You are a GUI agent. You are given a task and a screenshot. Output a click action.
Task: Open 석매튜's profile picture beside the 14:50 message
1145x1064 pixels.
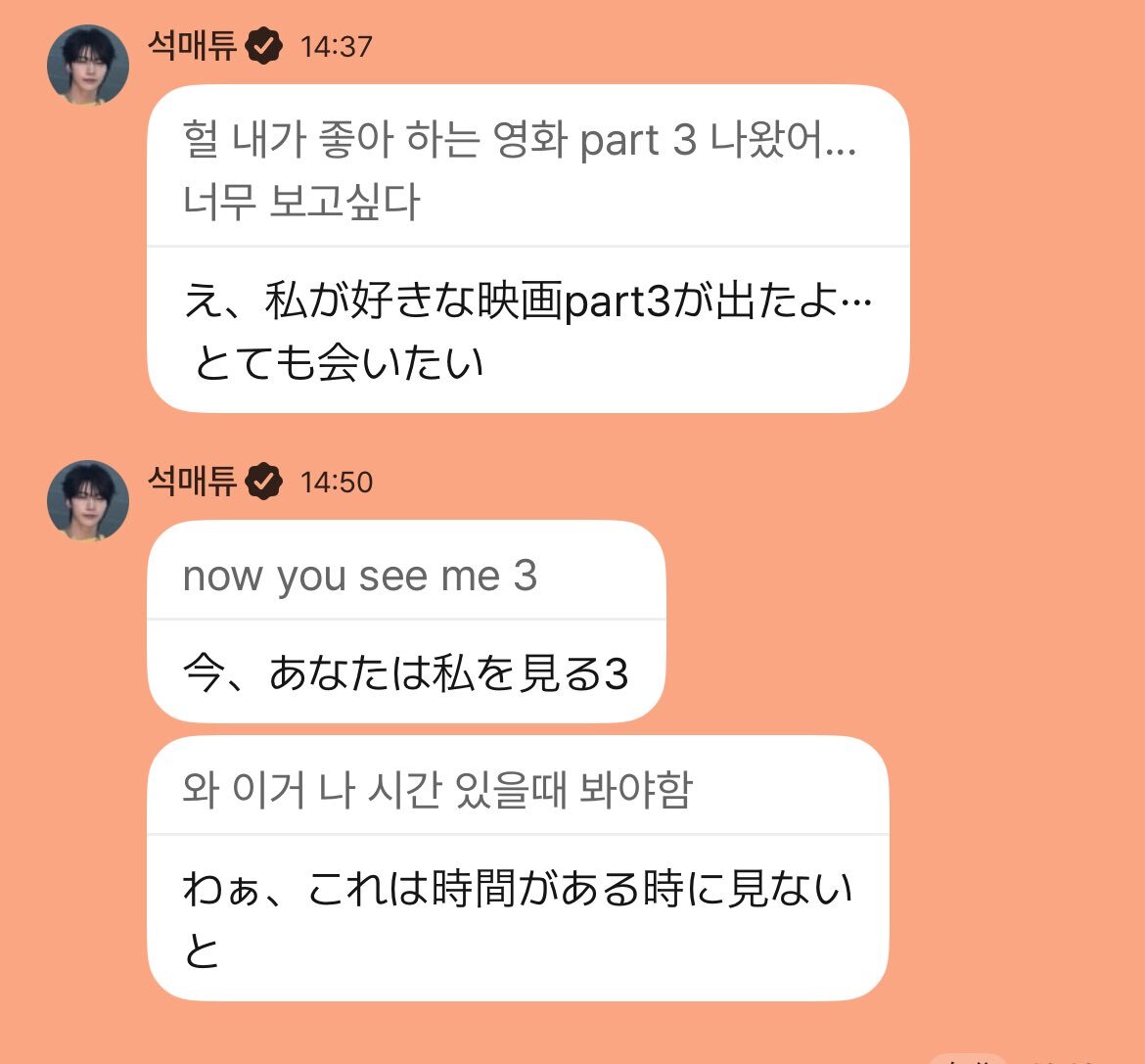click(x=88, y=500)
